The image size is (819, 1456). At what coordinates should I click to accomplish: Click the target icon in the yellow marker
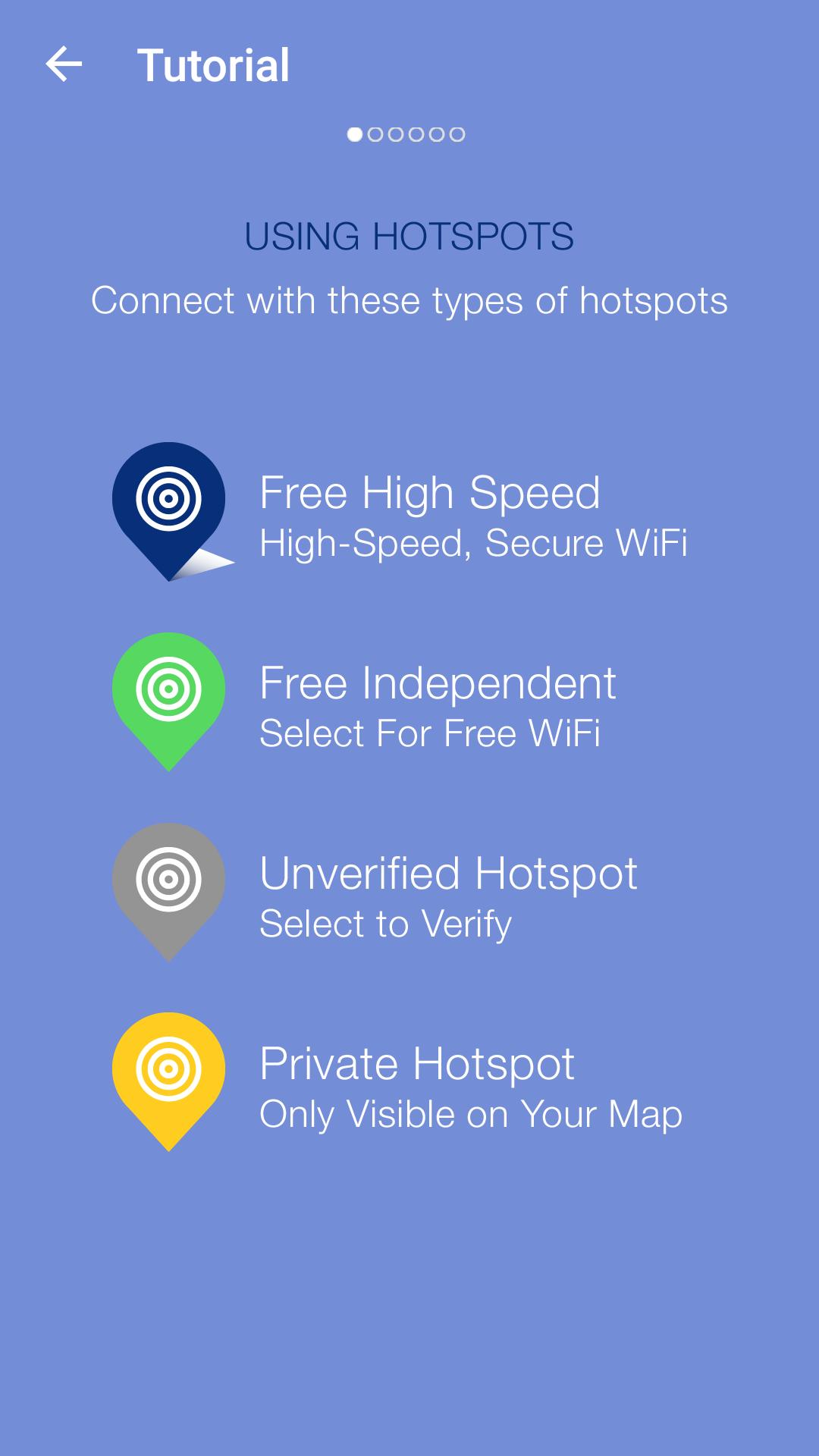point(168,1068)
